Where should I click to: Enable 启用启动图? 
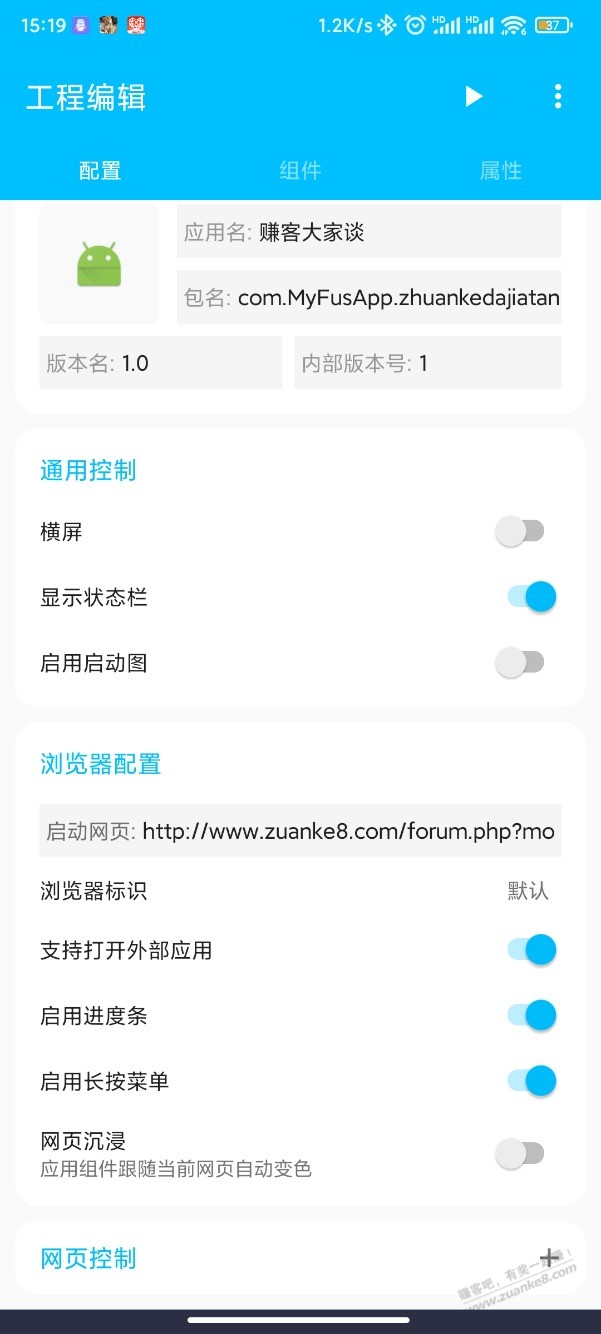[520, 662]
